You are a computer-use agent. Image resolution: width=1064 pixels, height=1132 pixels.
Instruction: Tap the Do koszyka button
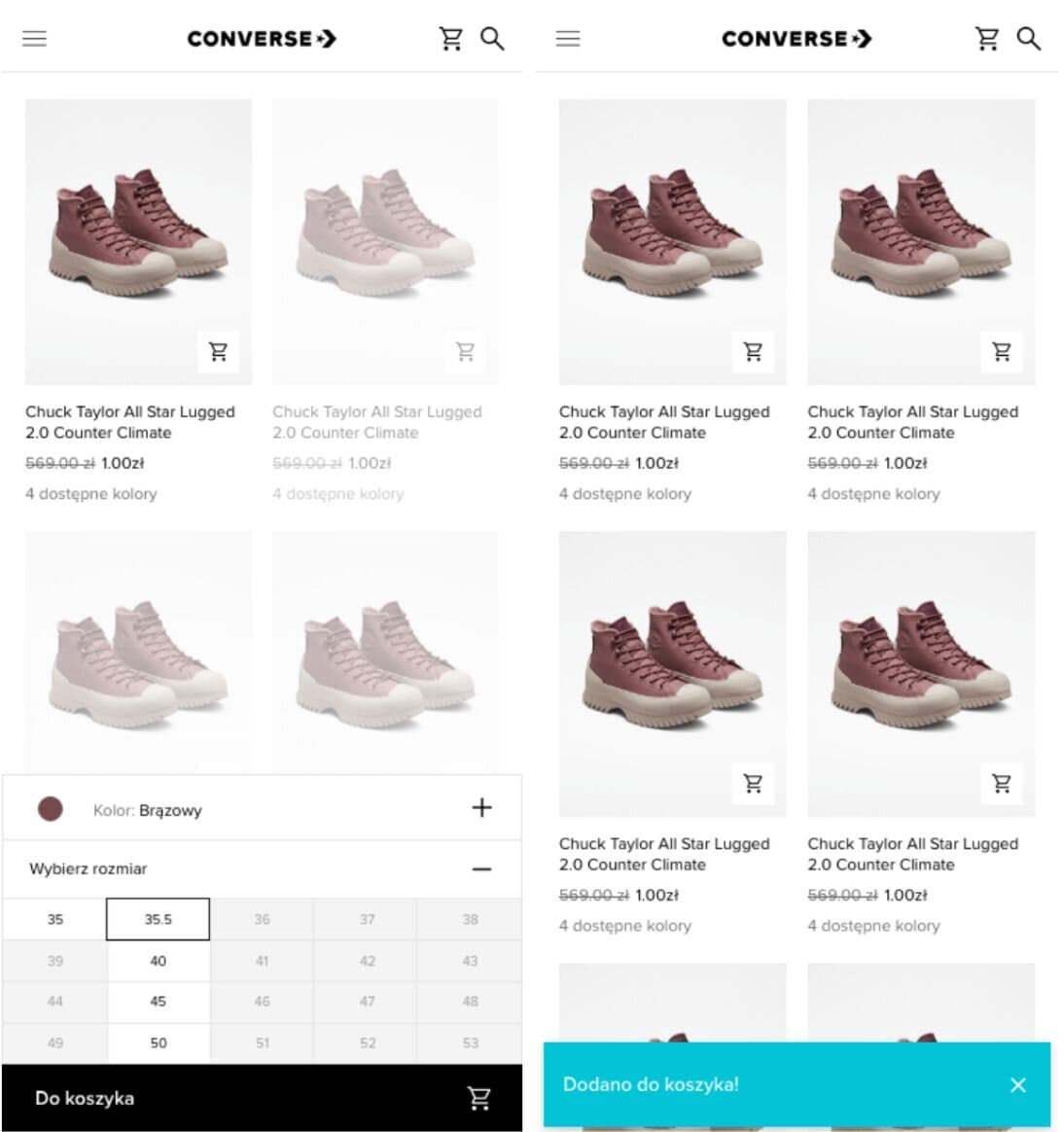[x=261, y=1098]
